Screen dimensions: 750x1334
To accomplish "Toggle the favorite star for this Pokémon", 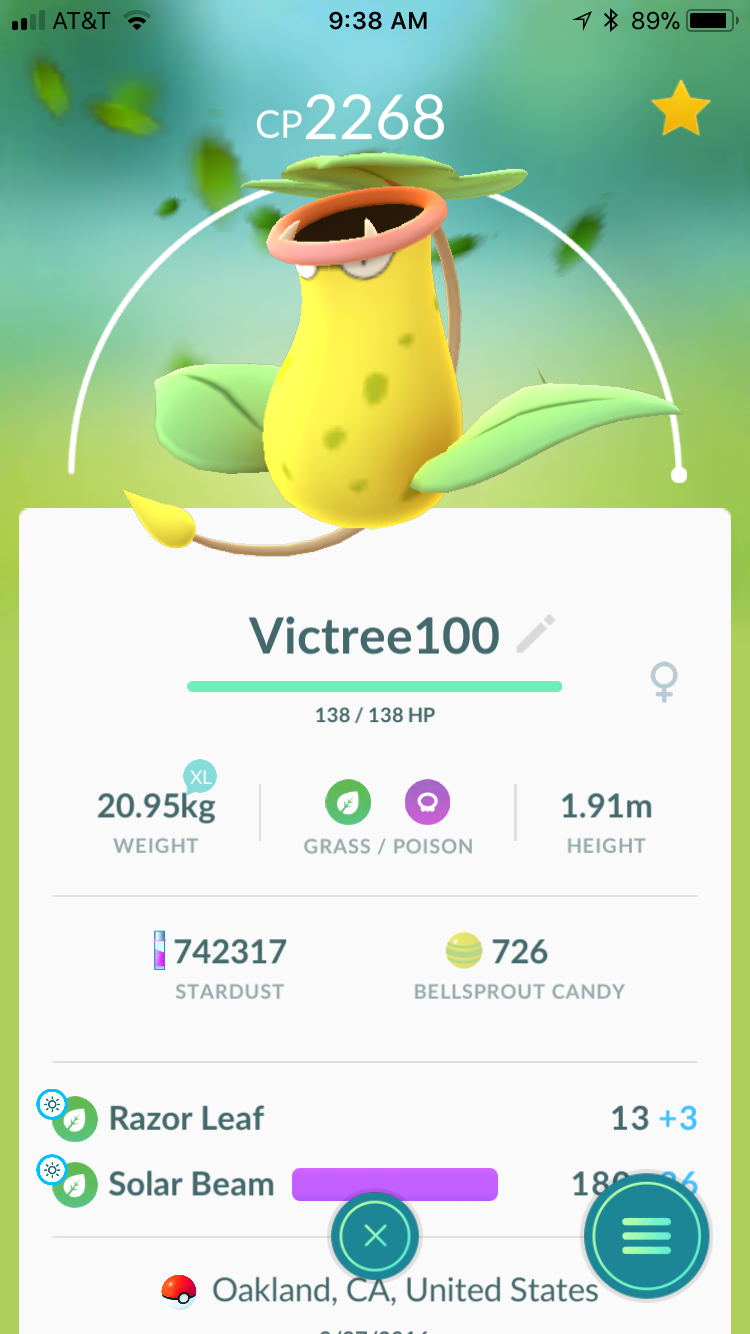I will 680,112.
